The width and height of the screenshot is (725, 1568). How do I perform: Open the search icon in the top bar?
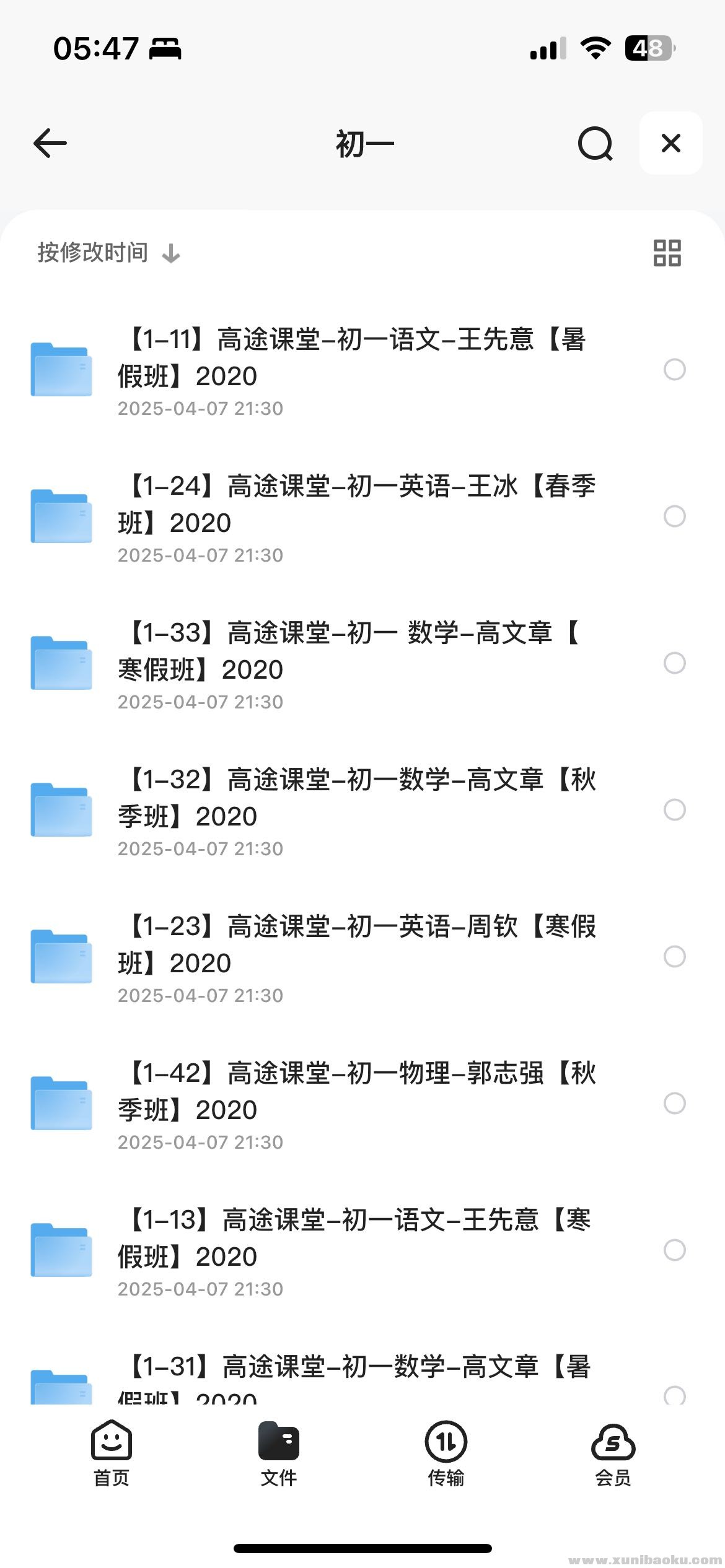(x=595, y=142)
